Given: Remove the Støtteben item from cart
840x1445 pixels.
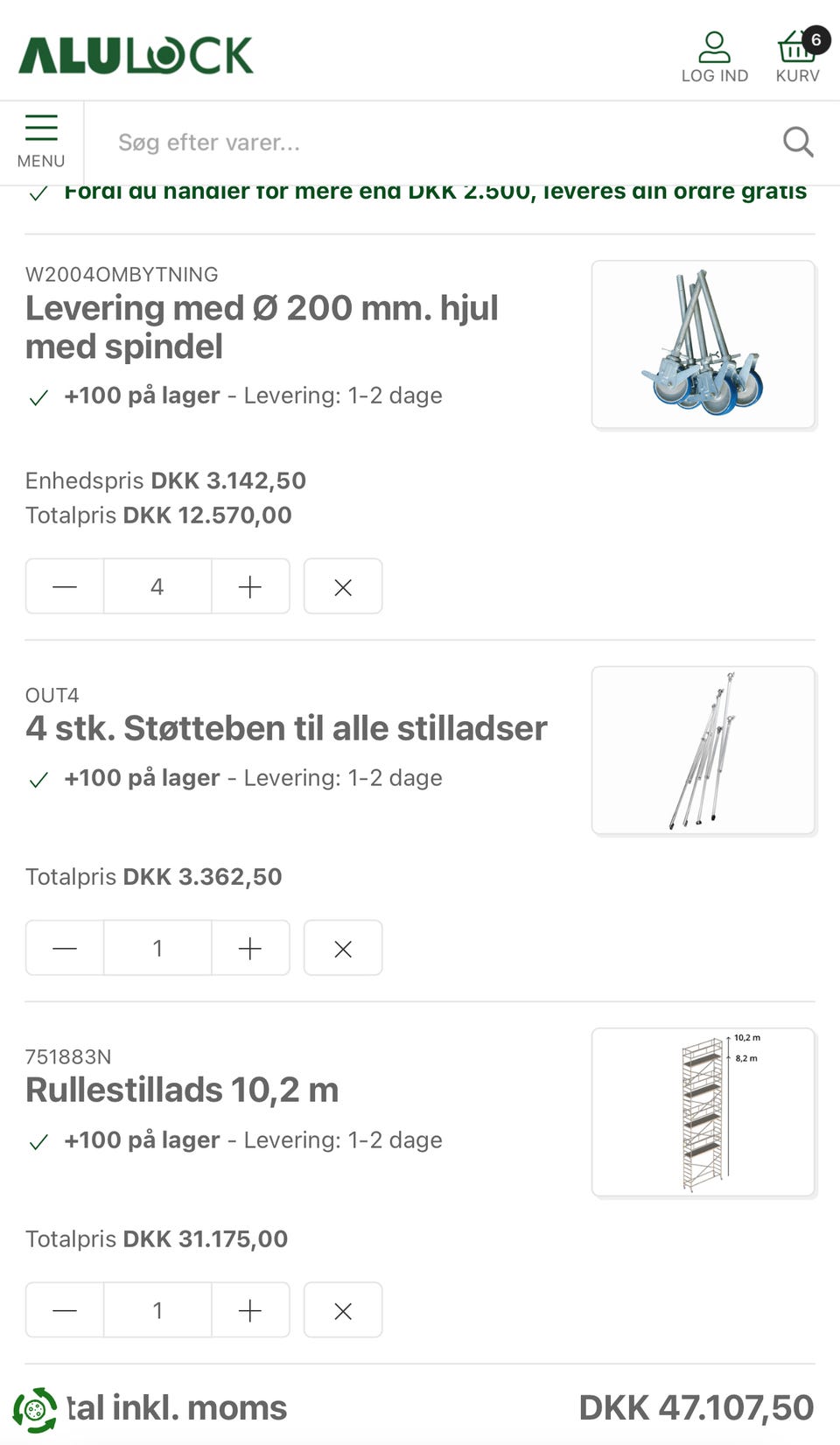Looking at the screenshot, I should pos(342,948).
